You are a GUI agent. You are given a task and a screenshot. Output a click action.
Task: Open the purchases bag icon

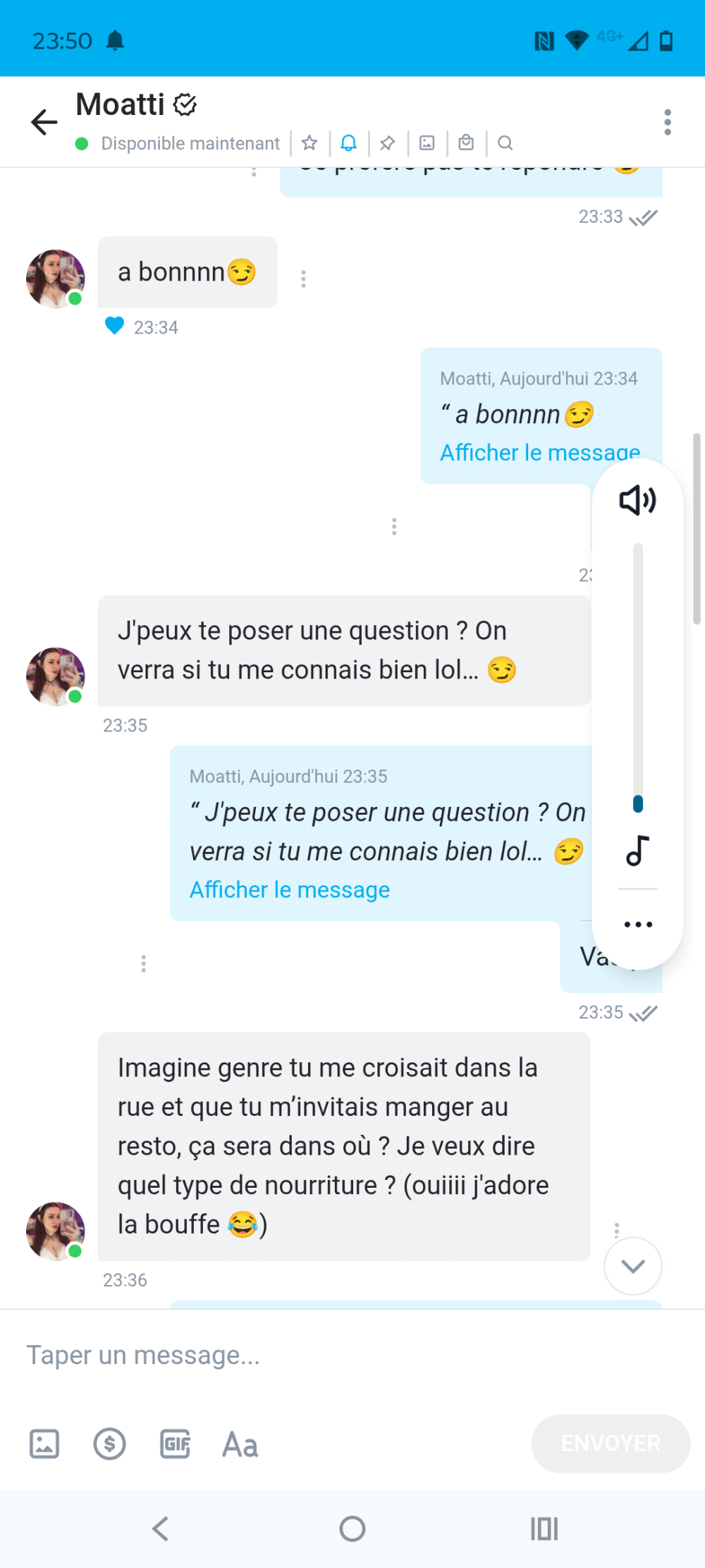click(466, 143)
